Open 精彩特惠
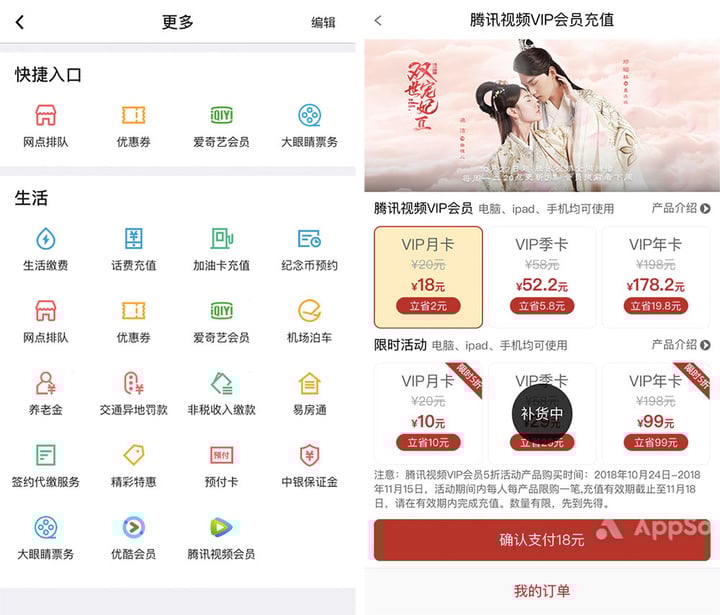720x615 pixels. click(x=133, y=465)
